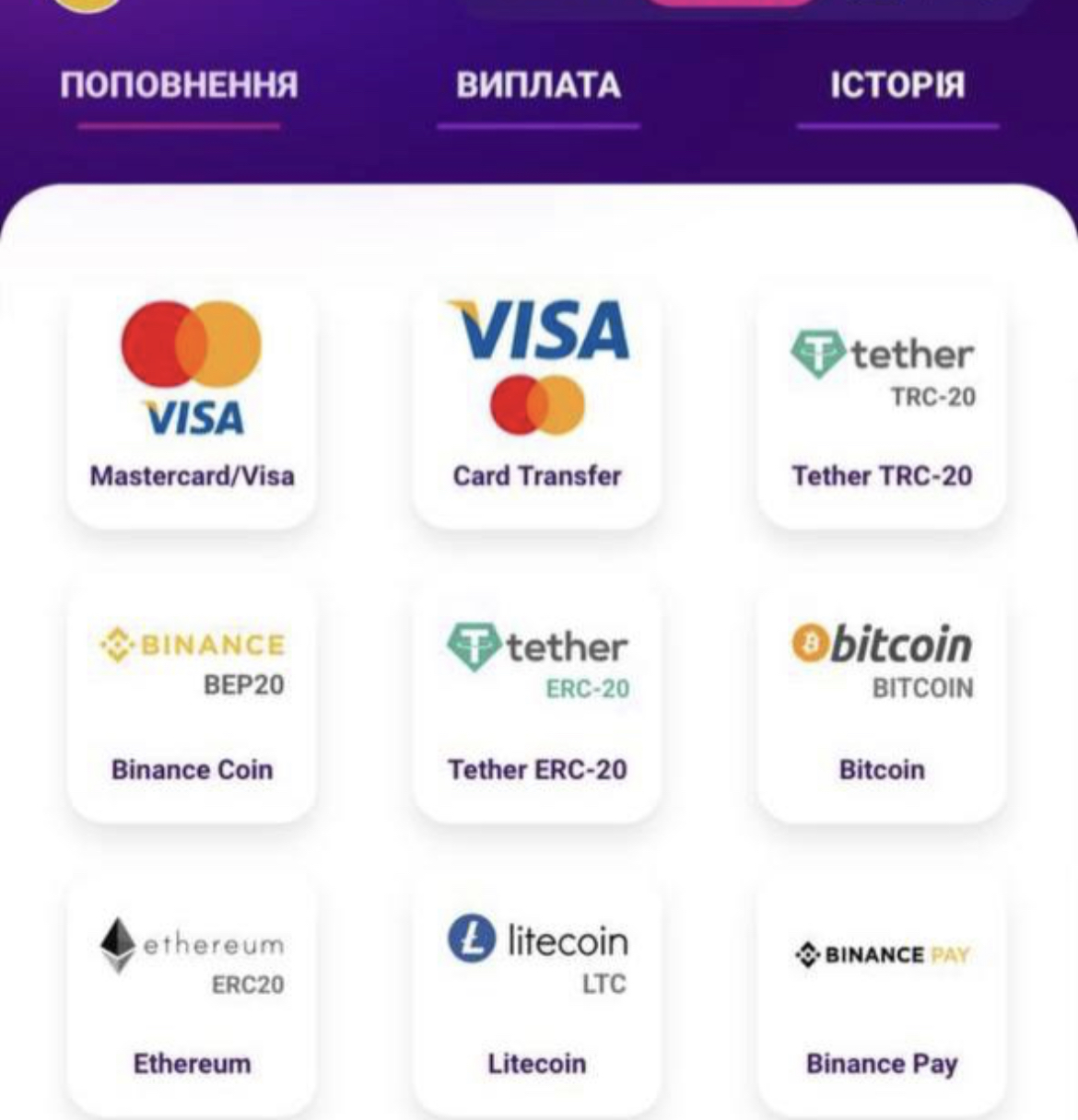Tap the Litecoin LTC card
Viewport: 1078px width, 1120px height.
537,993
